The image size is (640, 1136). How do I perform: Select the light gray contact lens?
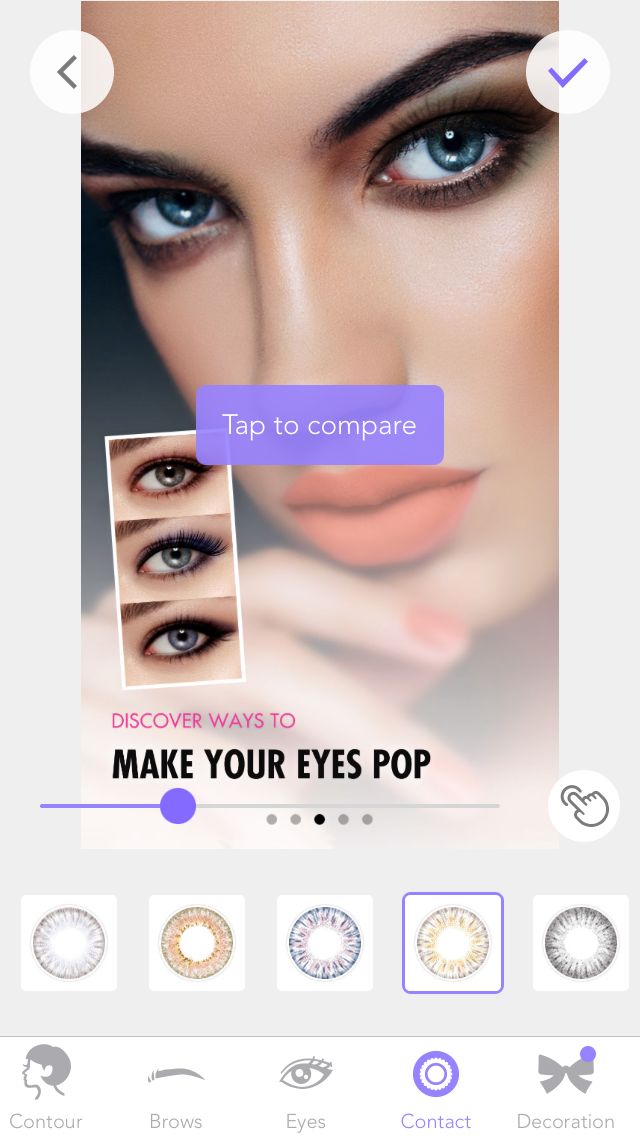[x=69, y=943]
